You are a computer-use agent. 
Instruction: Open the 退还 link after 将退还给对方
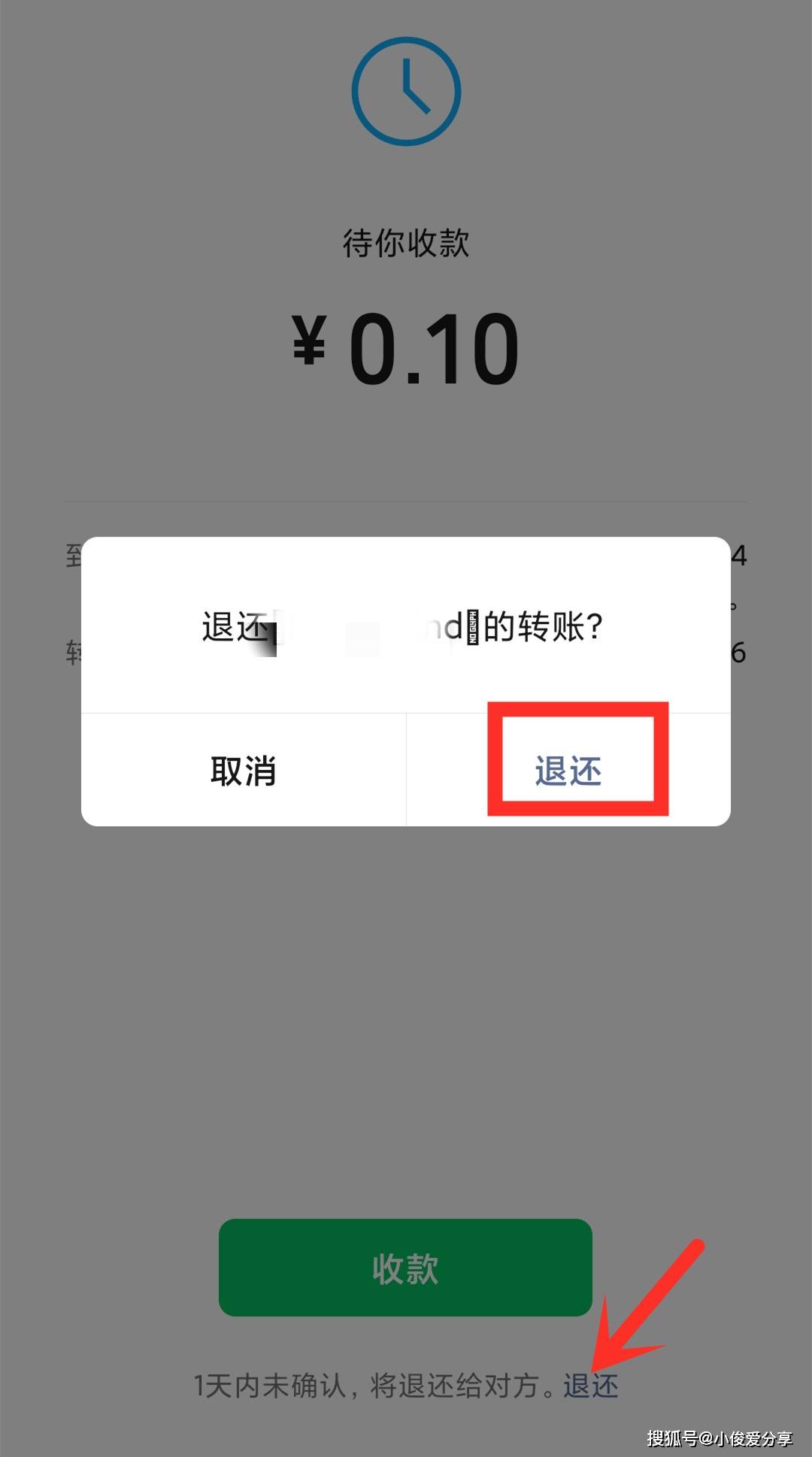click(591, 1386)
